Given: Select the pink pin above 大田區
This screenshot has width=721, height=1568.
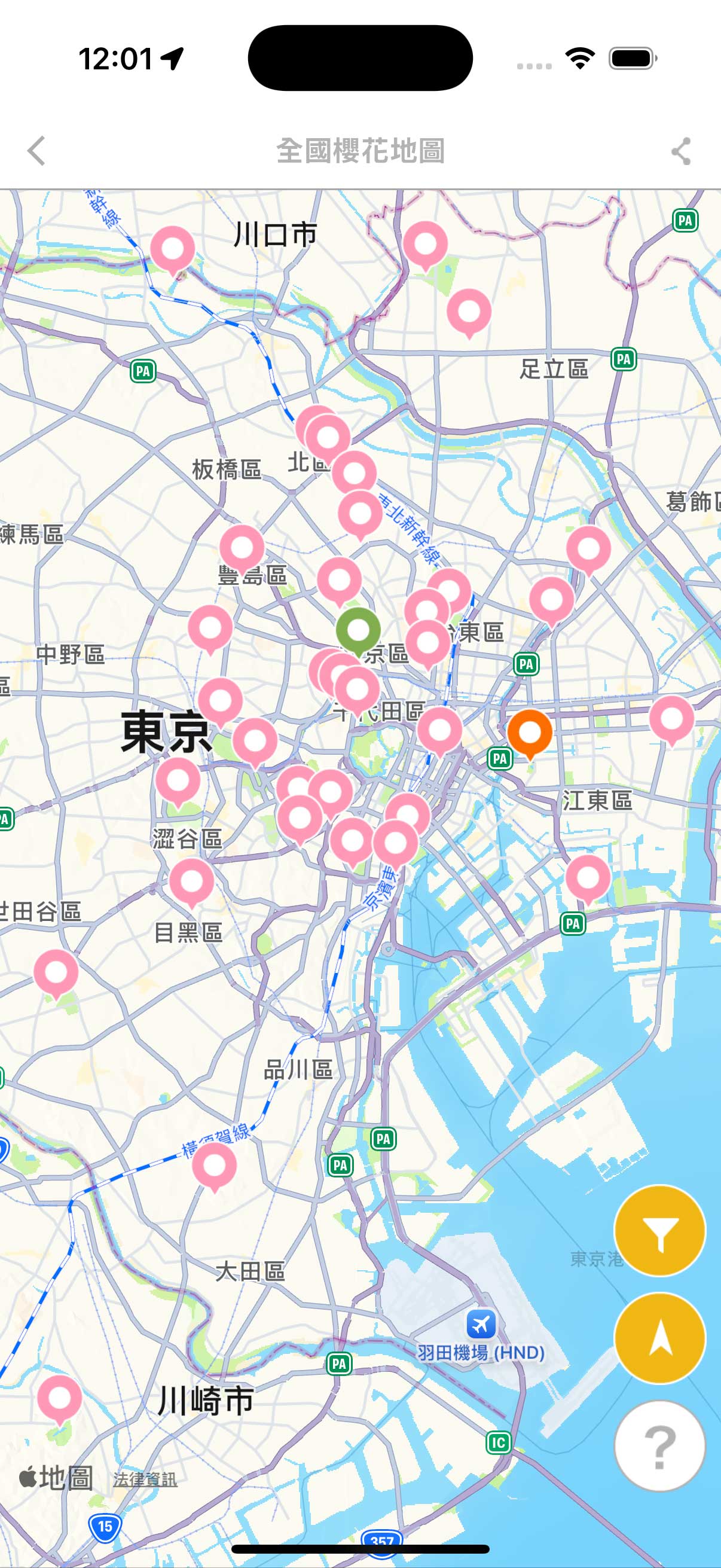Looking at the screenshot, I should click(214, 1165).
